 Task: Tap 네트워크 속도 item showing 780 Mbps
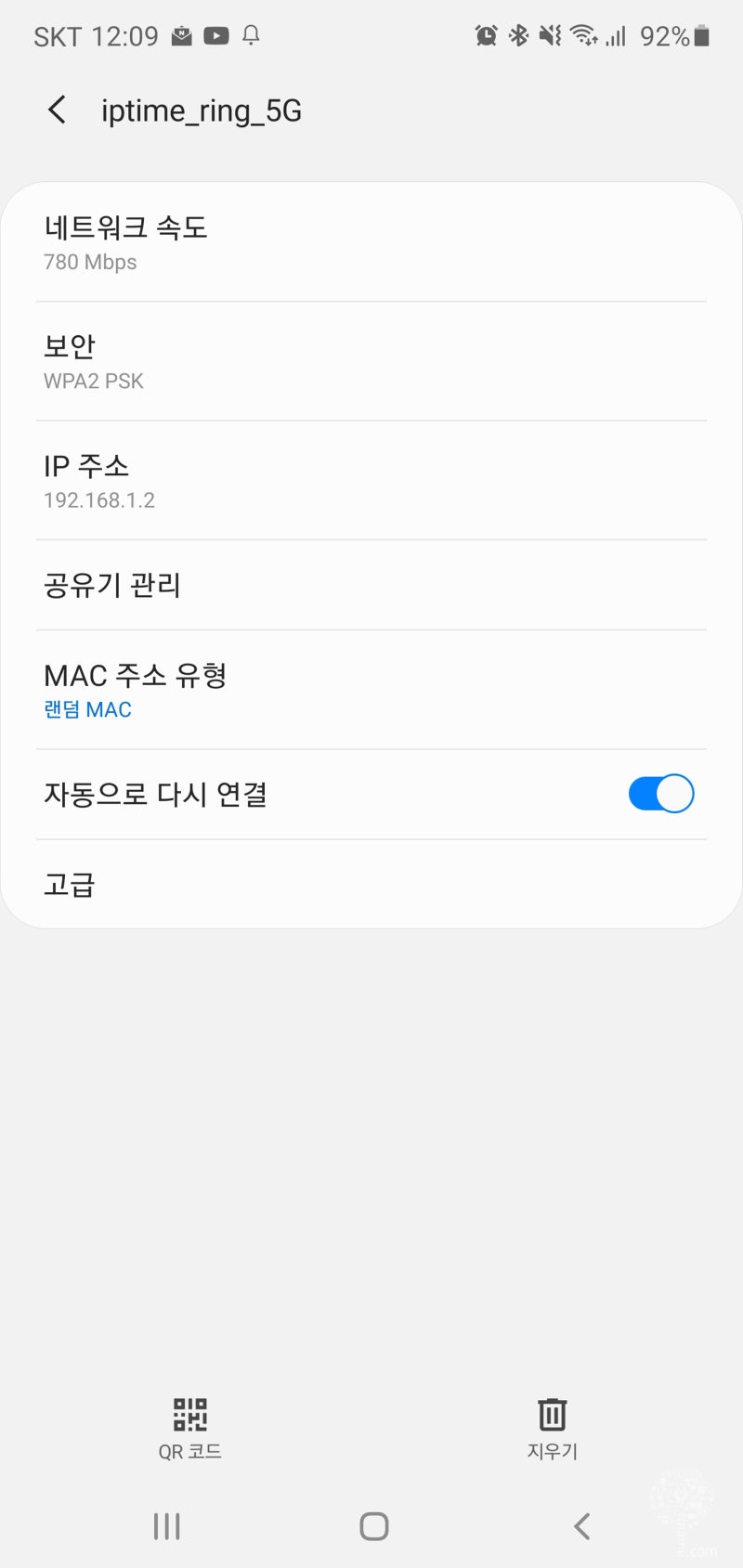coord(371,242)
